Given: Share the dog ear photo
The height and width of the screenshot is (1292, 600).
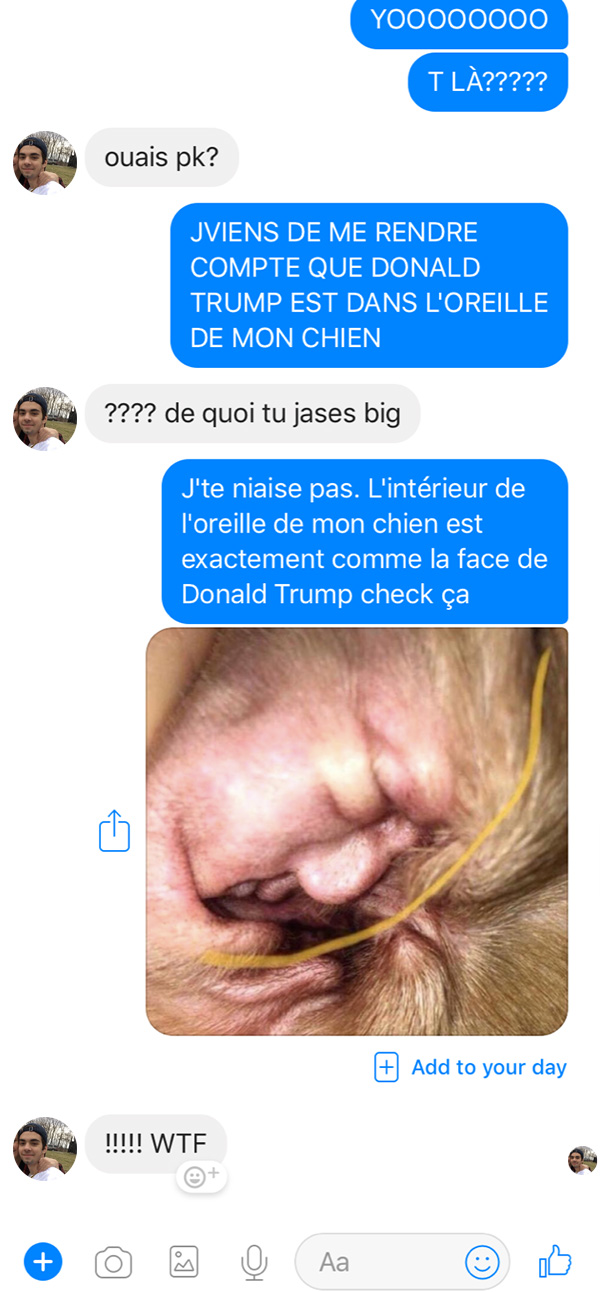Looking at the screenshot, I should pos(115,830).
